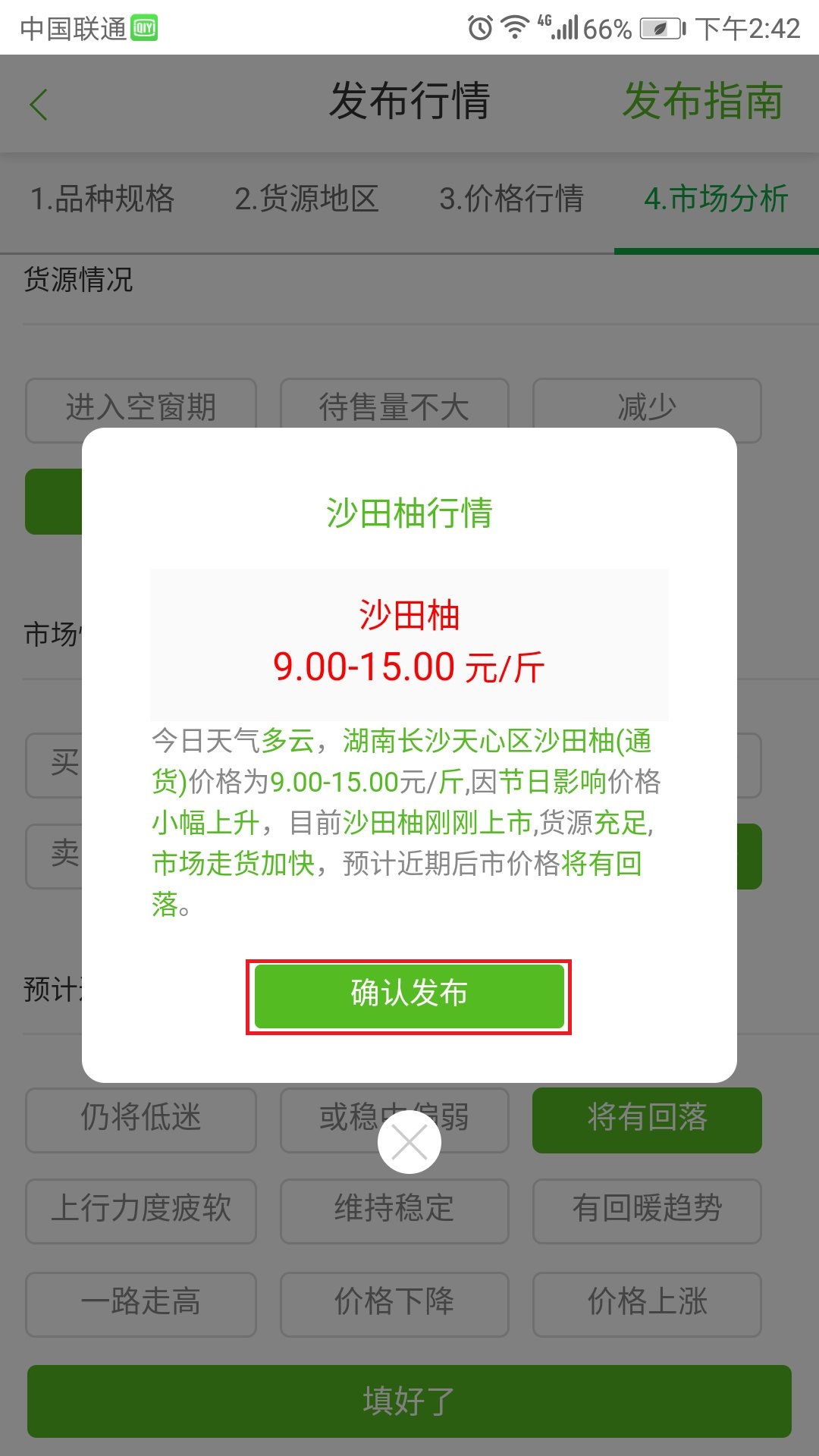Select 仍将低迷 forecast chip
Image resolution: width=819 pixels, height=1456 pixels.
pyautogui.click(x=141, y=1120)
